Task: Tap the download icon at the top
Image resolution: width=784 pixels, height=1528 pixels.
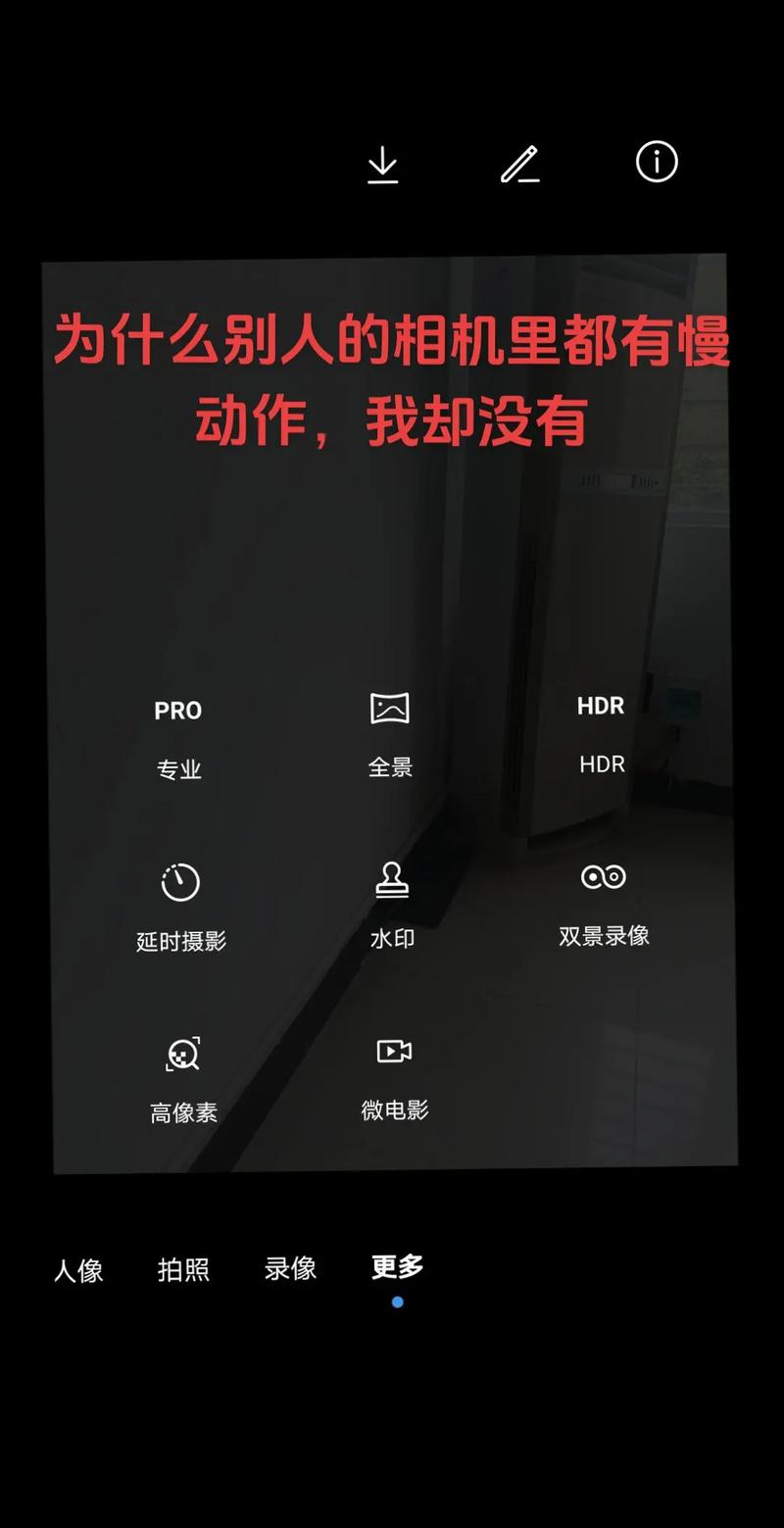Action: point(382,164)
